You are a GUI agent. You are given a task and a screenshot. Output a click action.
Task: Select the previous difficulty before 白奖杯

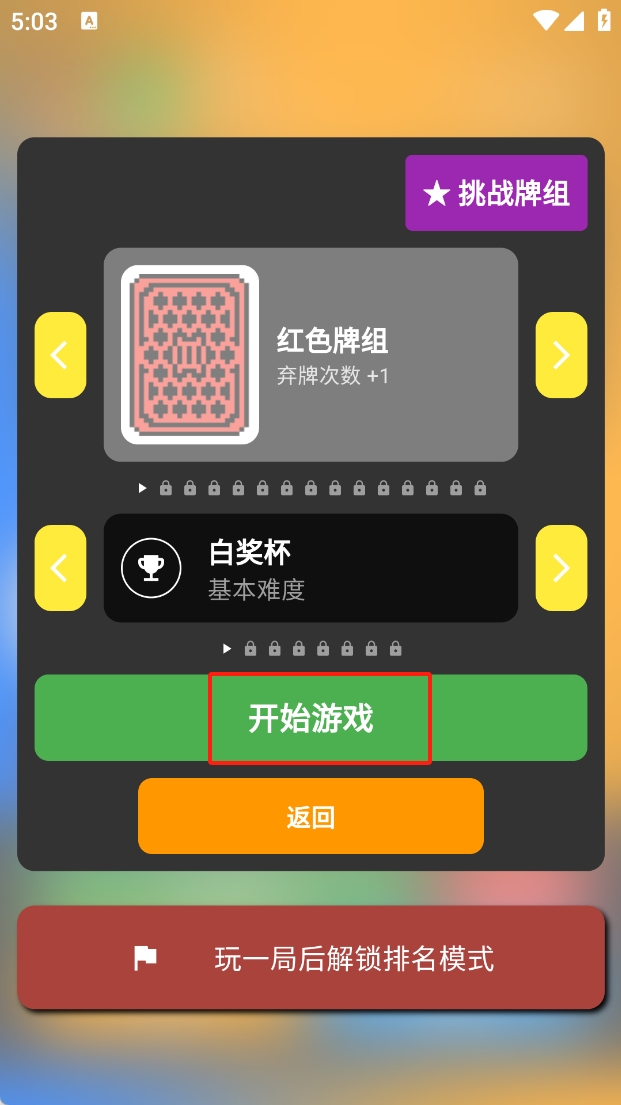coord(60,568)
